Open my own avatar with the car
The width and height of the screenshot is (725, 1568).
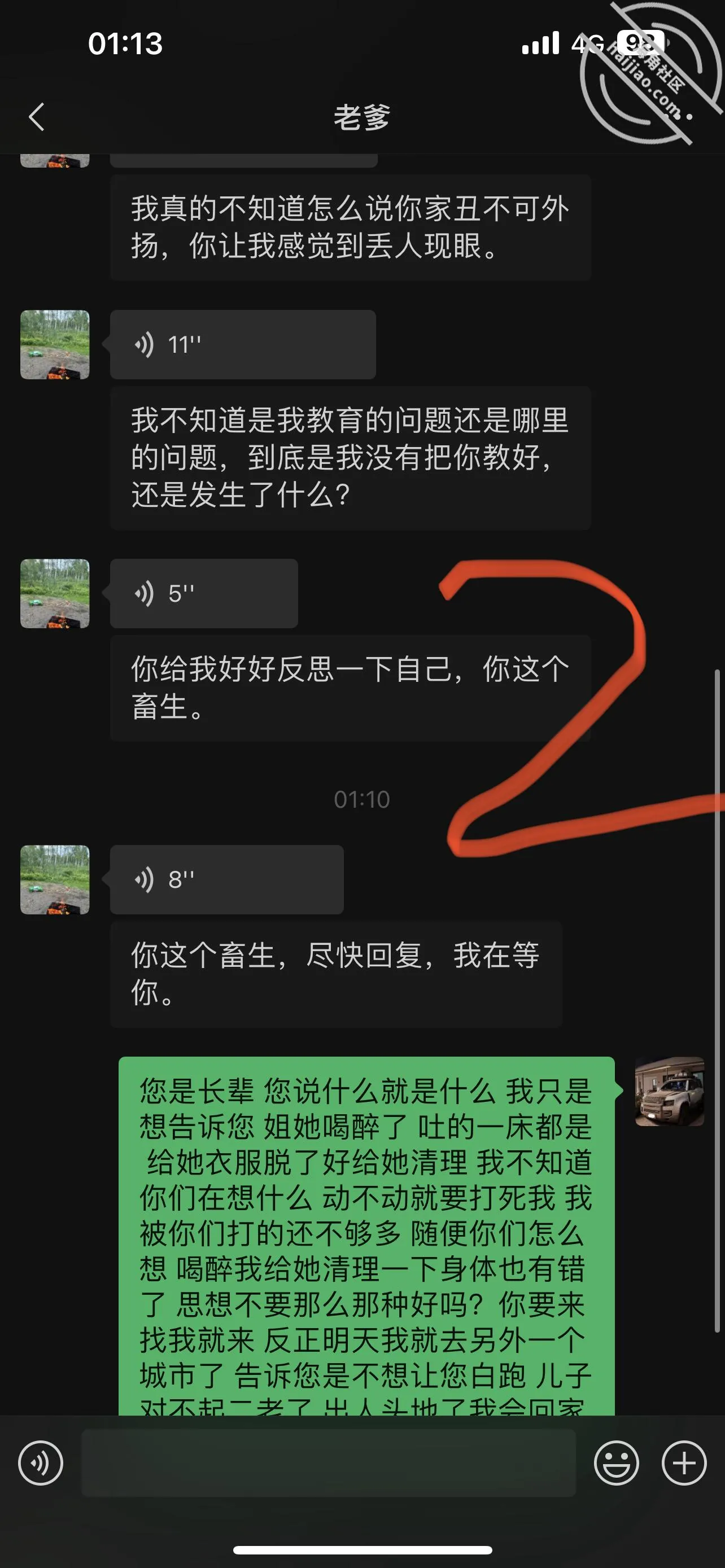coord(670,1092)
